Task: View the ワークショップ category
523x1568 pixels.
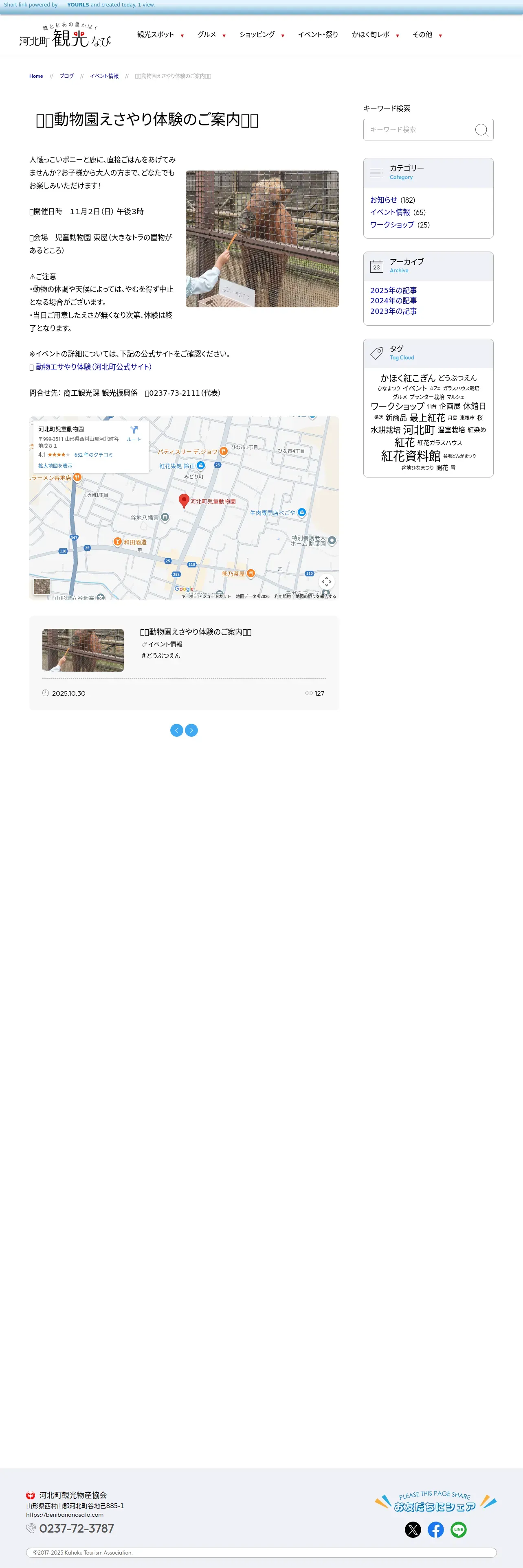Action: click(392, 225)
